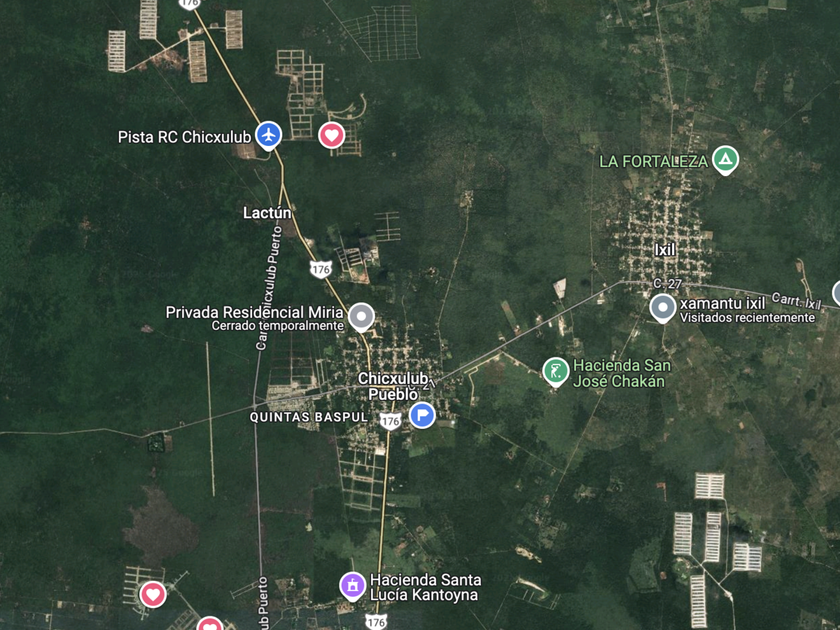Screen dimensions: 840x630
Task: Tap the blue parking pin in Chicxulub Pueblo
Action: [423, 414]
